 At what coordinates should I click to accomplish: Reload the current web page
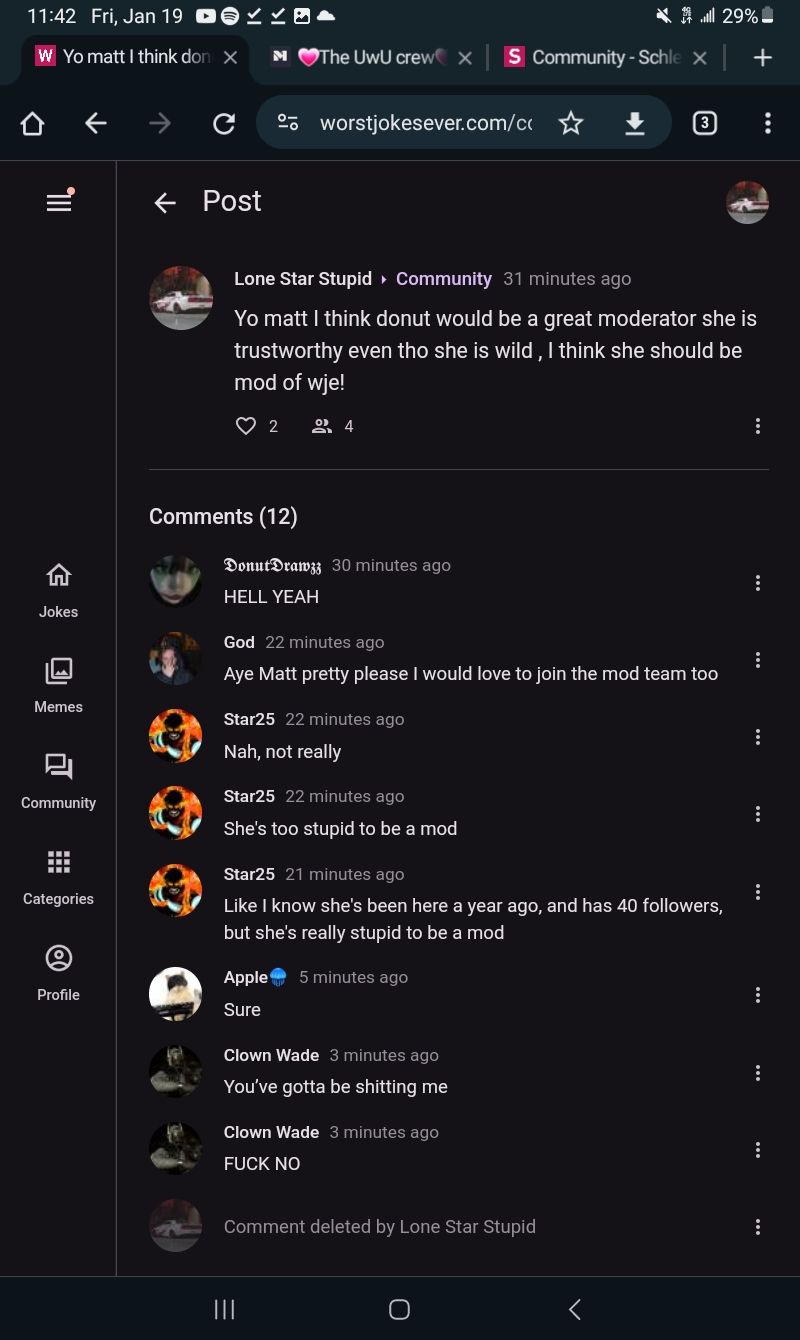coord(224,123)
